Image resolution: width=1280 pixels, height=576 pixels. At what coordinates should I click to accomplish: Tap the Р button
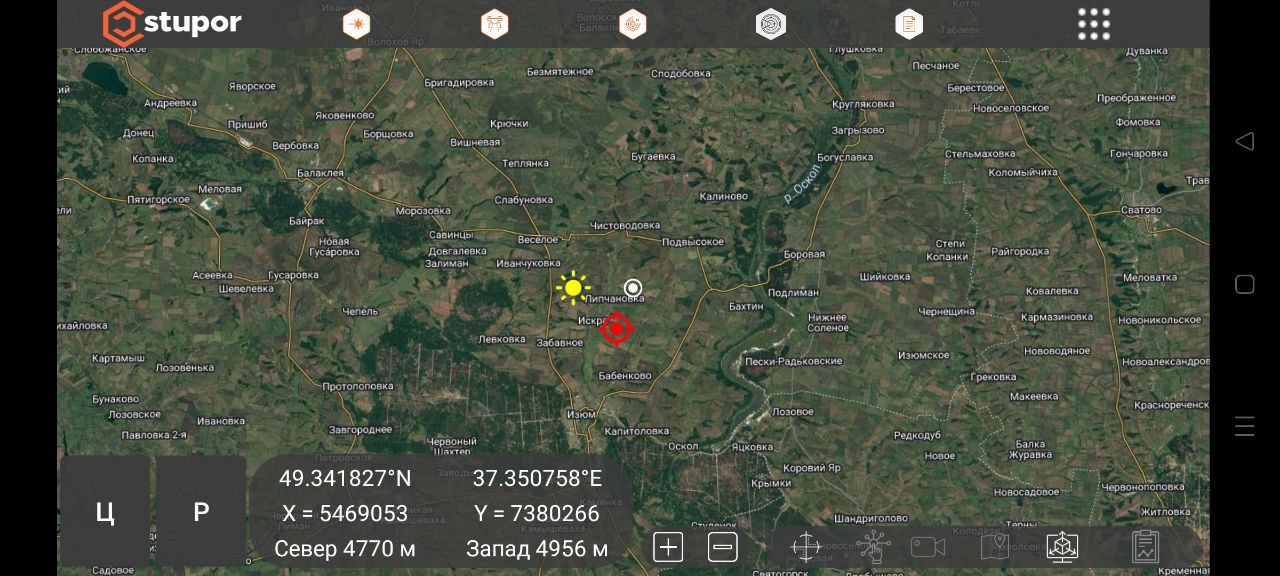tap(201, 512)
